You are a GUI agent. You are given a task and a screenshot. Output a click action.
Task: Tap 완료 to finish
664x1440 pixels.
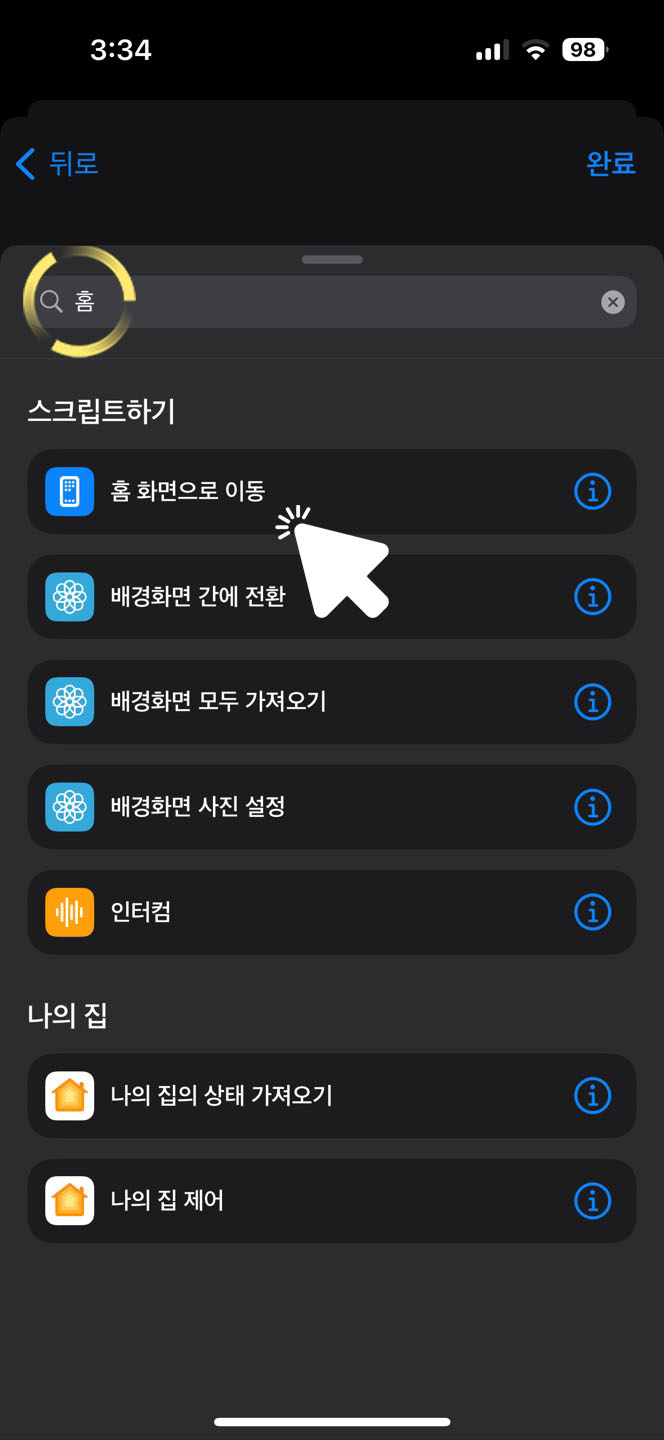click(610, 163)
